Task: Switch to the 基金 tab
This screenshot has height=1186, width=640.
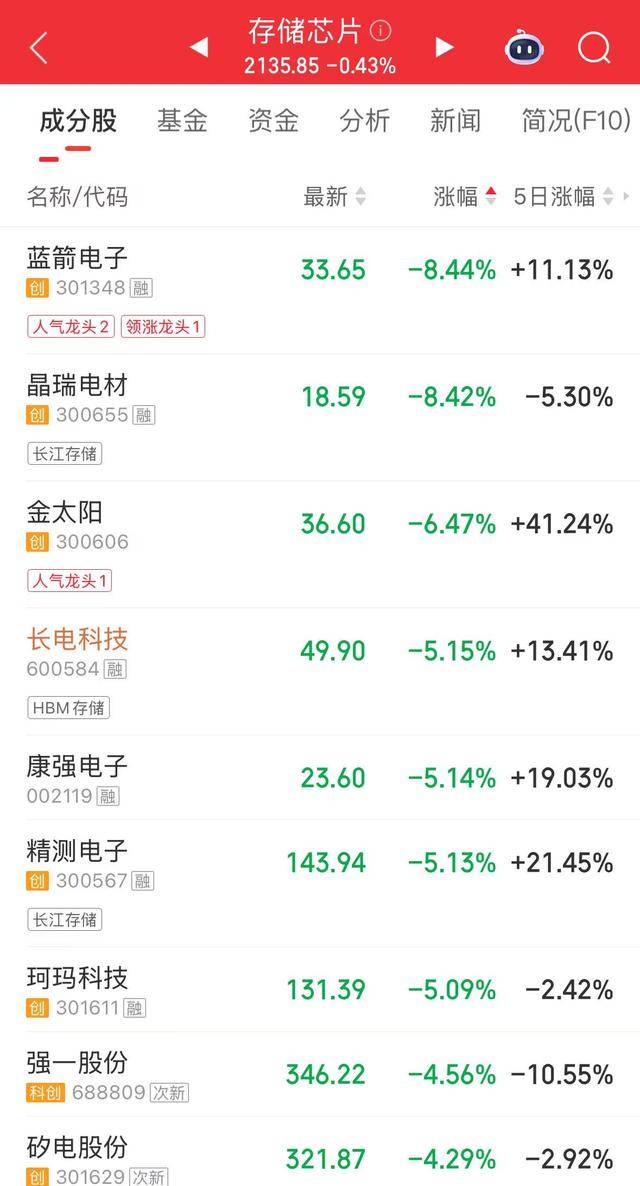Action: 182,121
